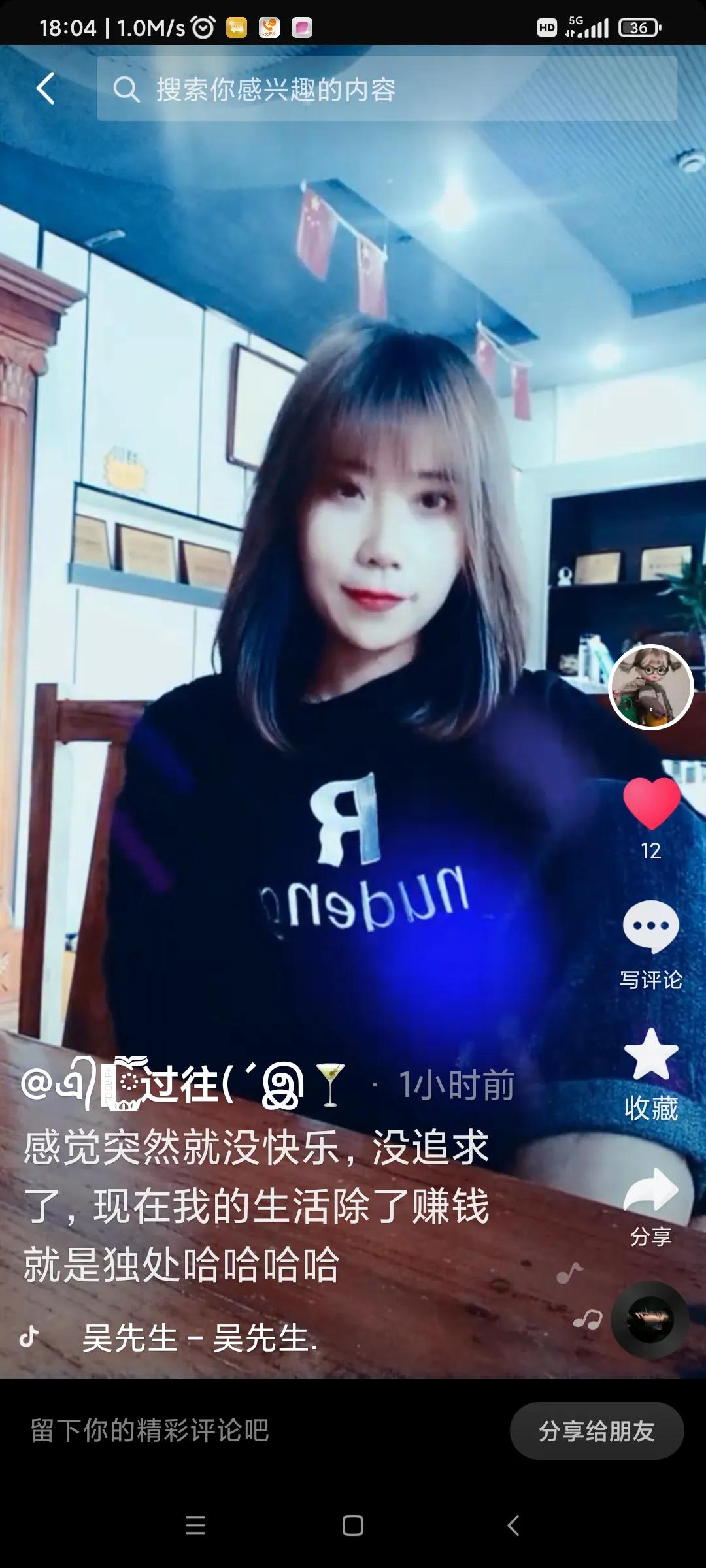
Task: Open the video author's profile avatar
Action: (650, 687)
